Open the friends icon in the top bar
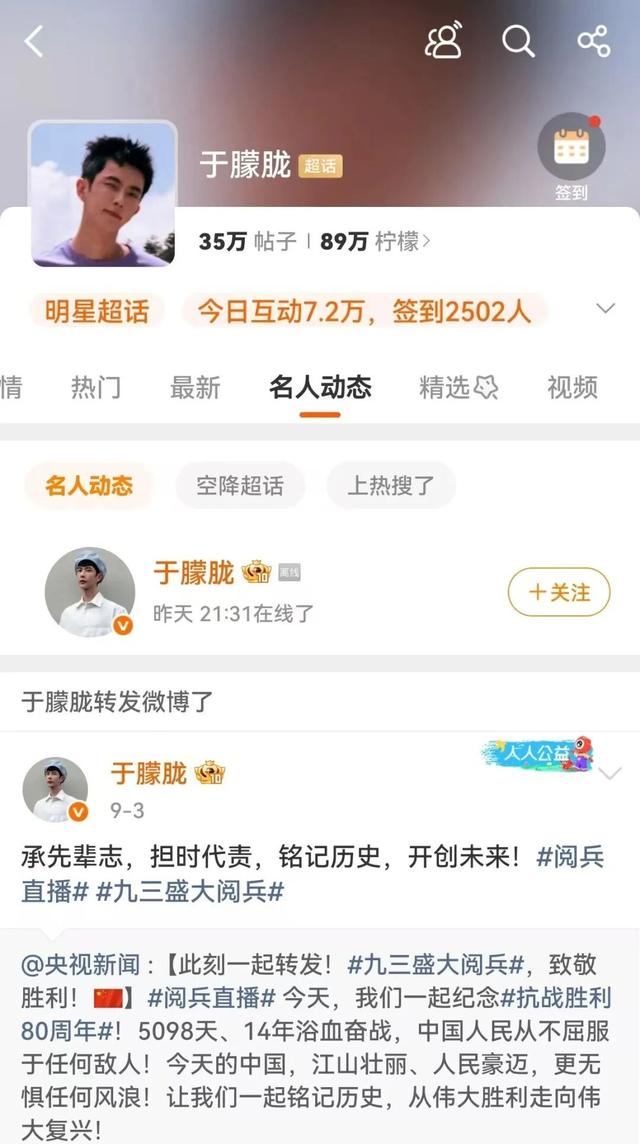Viewport: 640px width, 1144px height. 443,41
